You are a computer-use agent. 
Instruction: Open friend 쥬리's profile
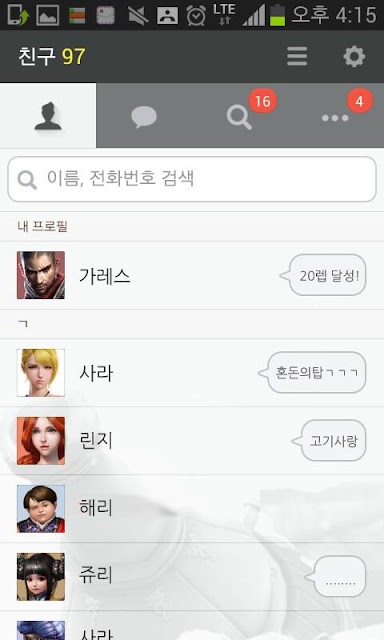coord(192,577)
